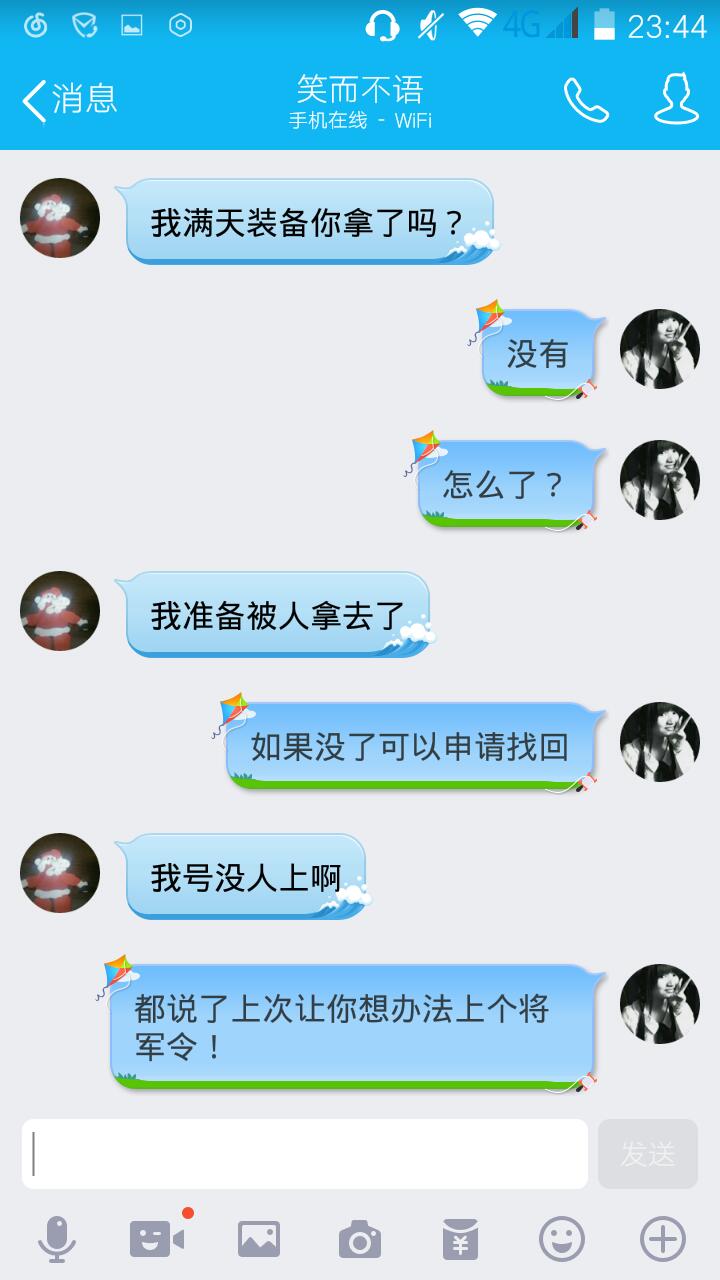The width and height of the screenshot is (720, 1280).
Task: Open the emoji picker
Action: (561, 1240)
